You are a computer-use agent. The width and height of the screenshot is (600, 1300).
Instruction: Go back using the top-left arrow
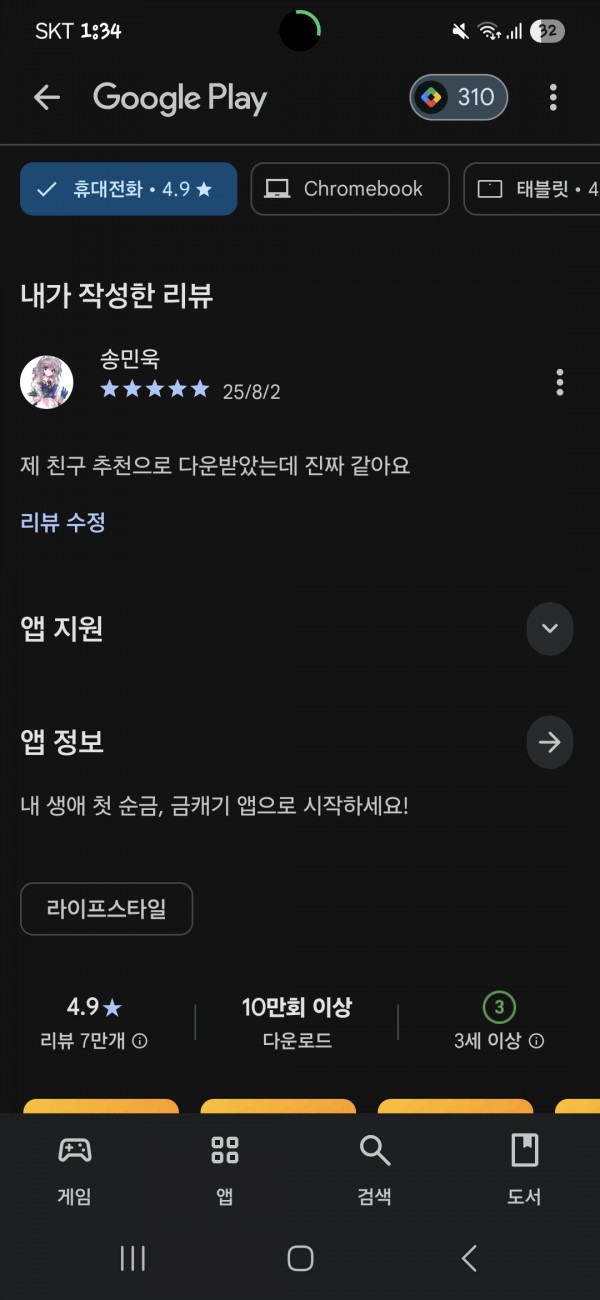47,97
